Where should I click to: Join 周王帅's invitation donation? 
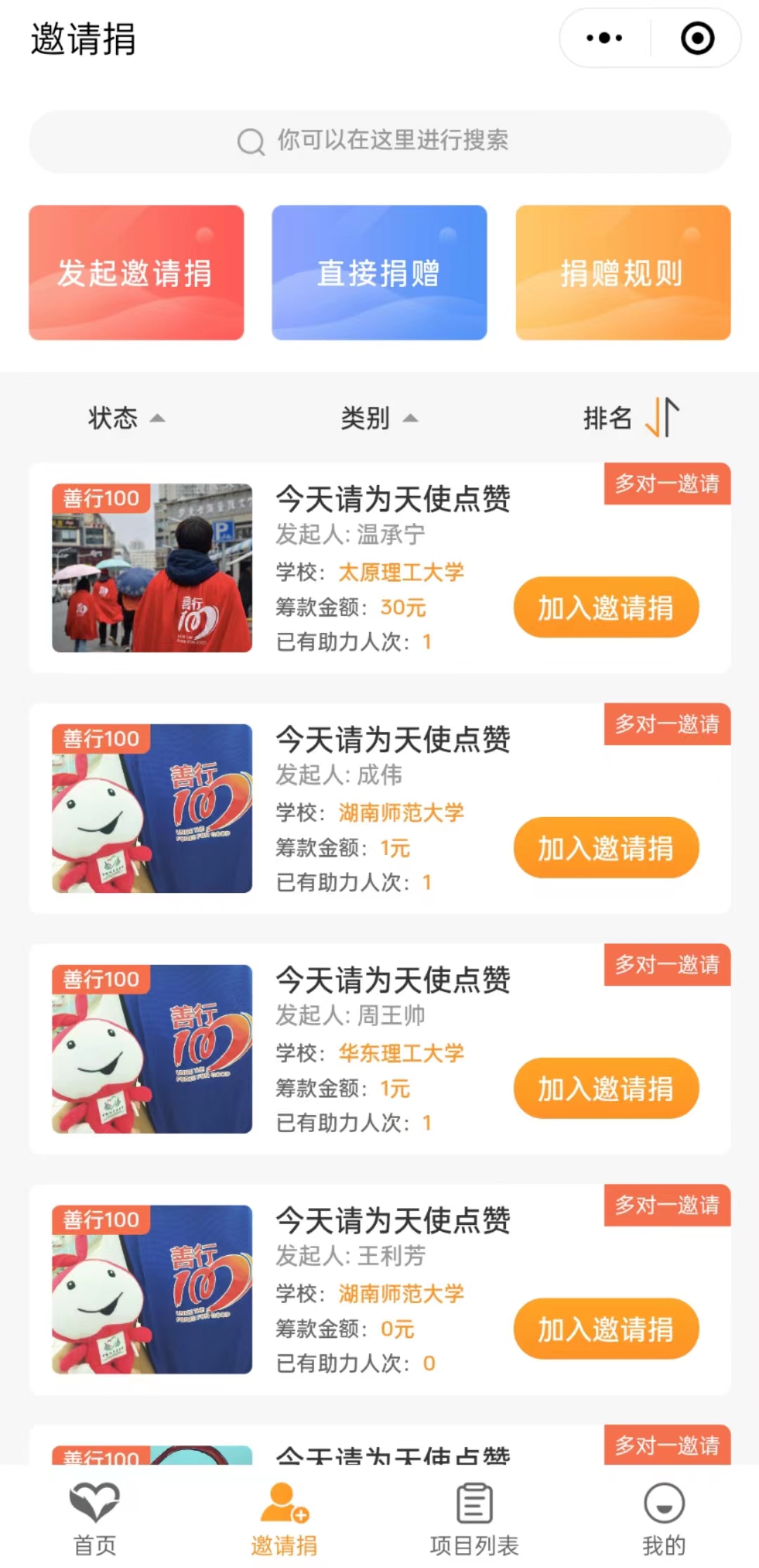pos(606,1088)
